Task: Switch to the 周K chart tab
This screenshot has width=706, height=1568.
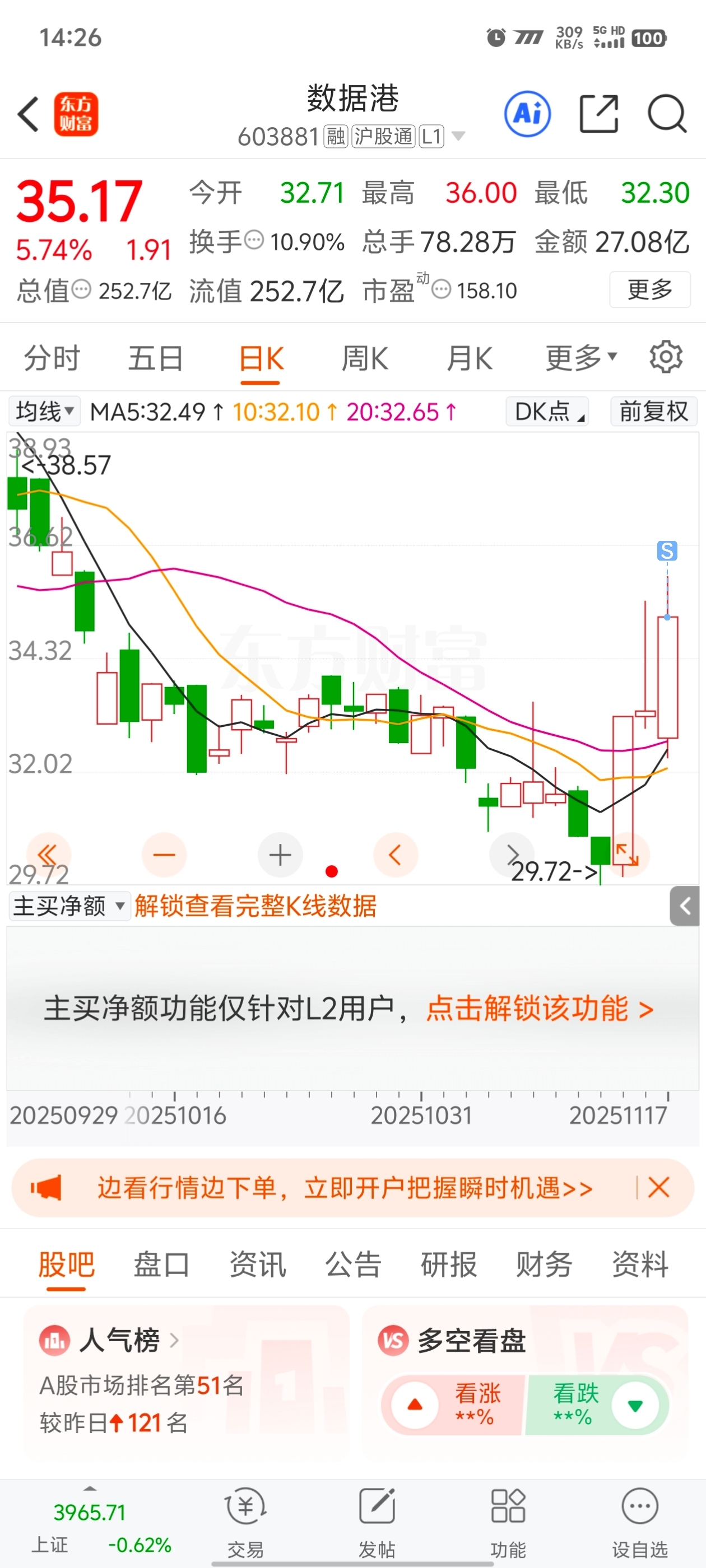Action: (x=364, y=358)
